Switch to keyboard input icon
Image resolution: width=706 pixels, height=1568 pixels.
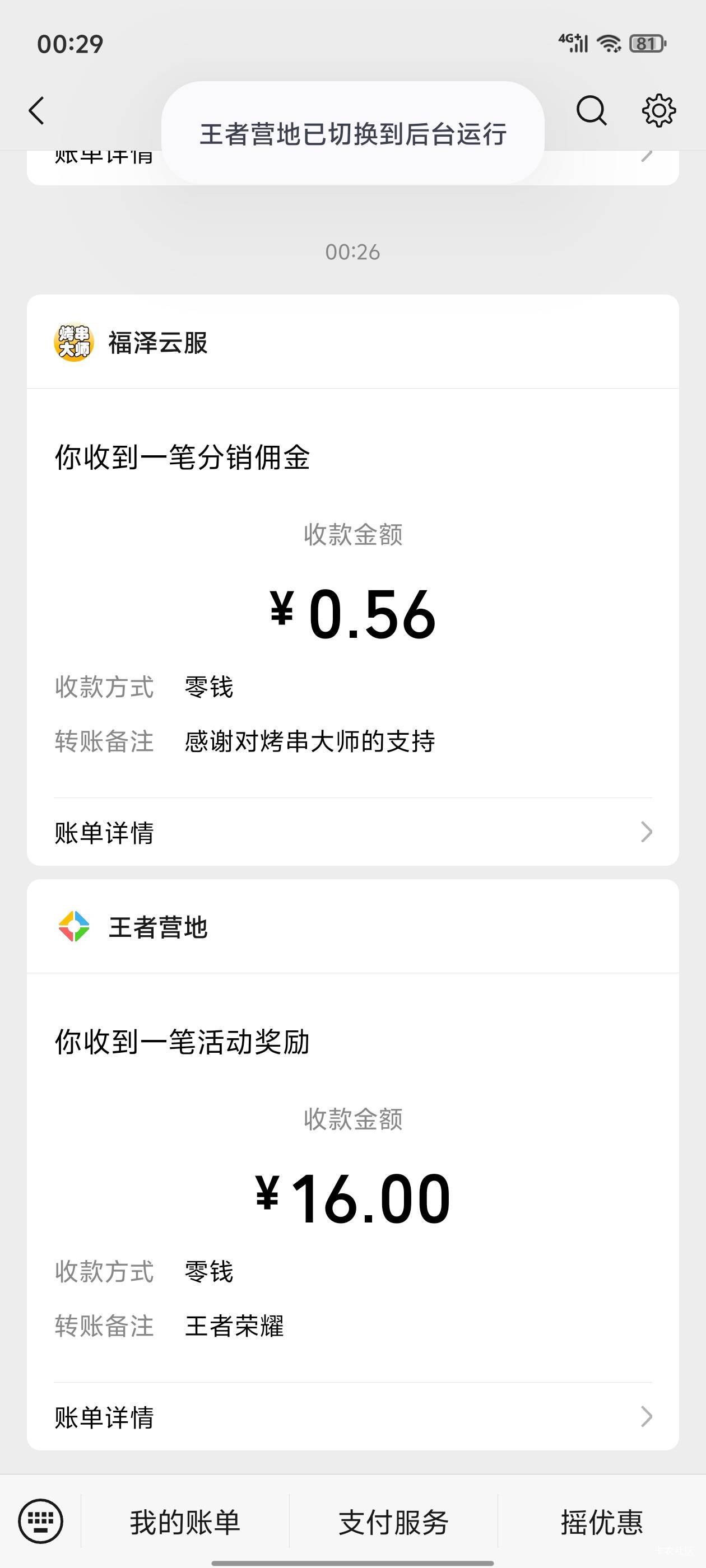(40, 1521)
